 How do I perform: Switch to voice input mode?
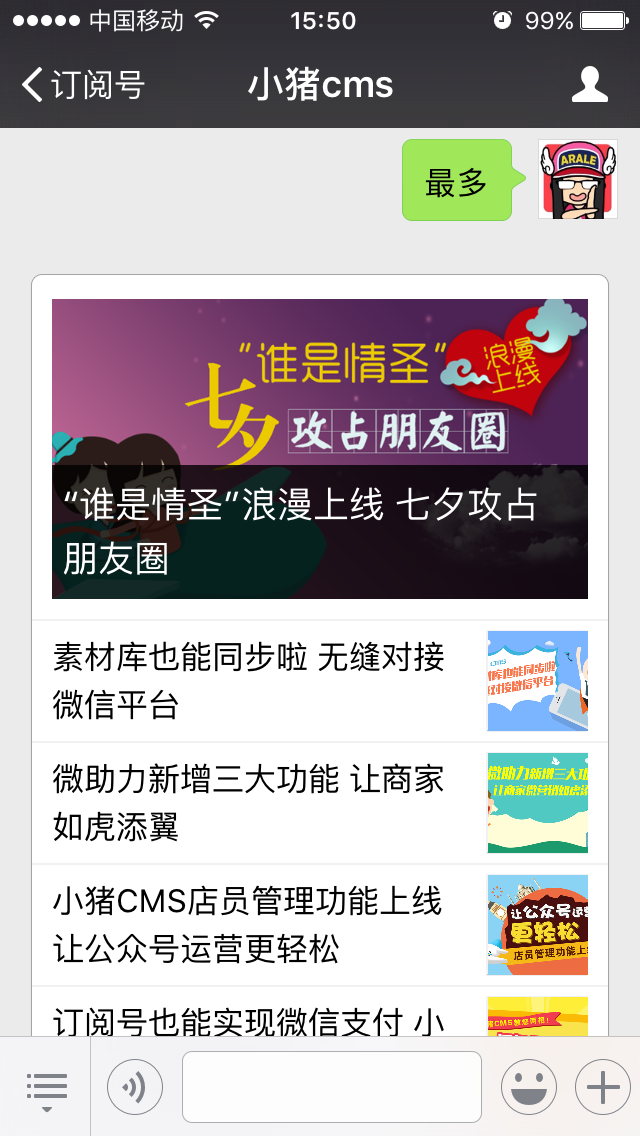tap(135, 1087)
